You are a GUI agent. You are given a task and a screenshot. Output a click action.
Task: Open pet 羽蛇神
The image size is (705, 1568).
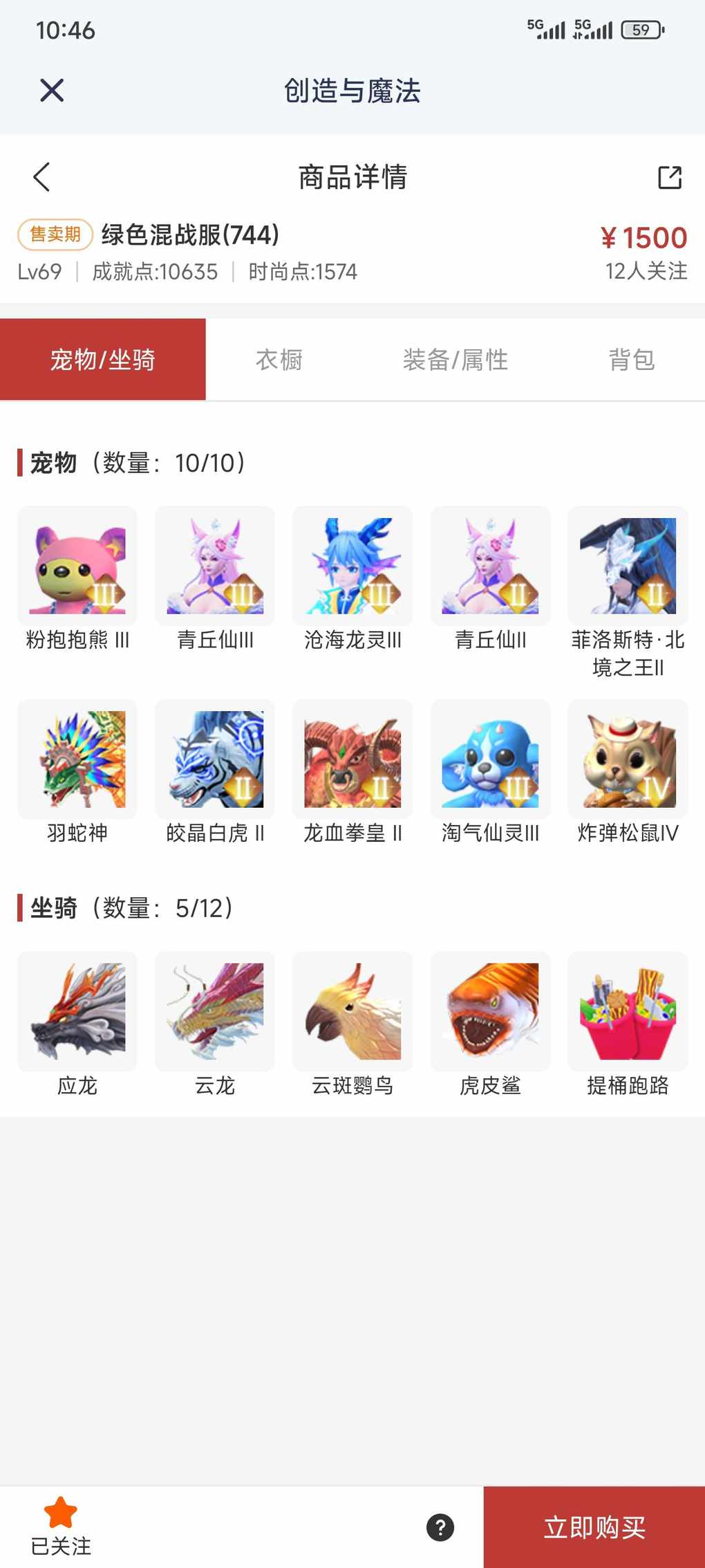(x=77, y=759)
